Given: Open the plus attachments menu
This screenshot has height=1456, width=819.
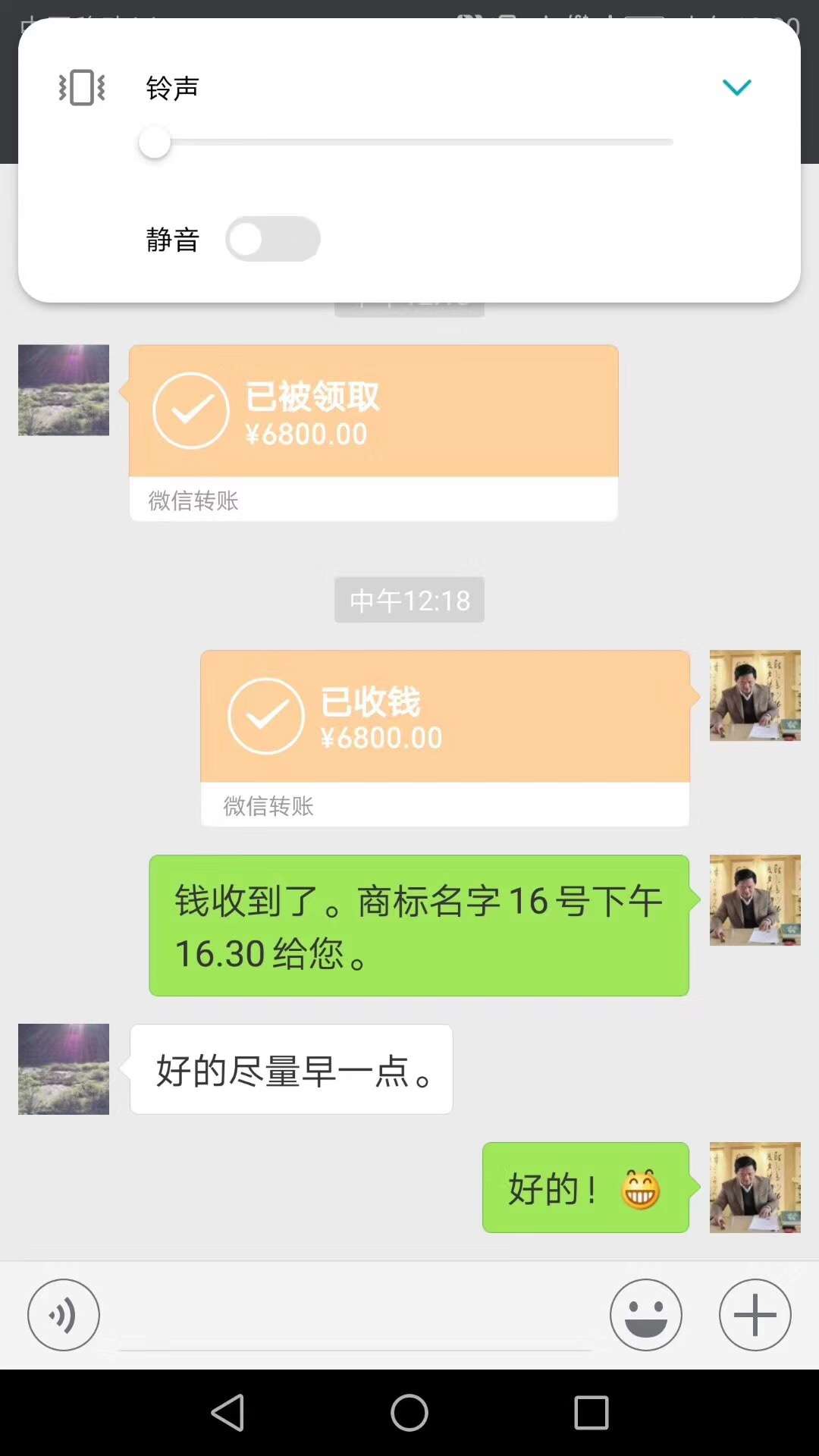Looking at the screenshot, I should tap(755, 1315).
